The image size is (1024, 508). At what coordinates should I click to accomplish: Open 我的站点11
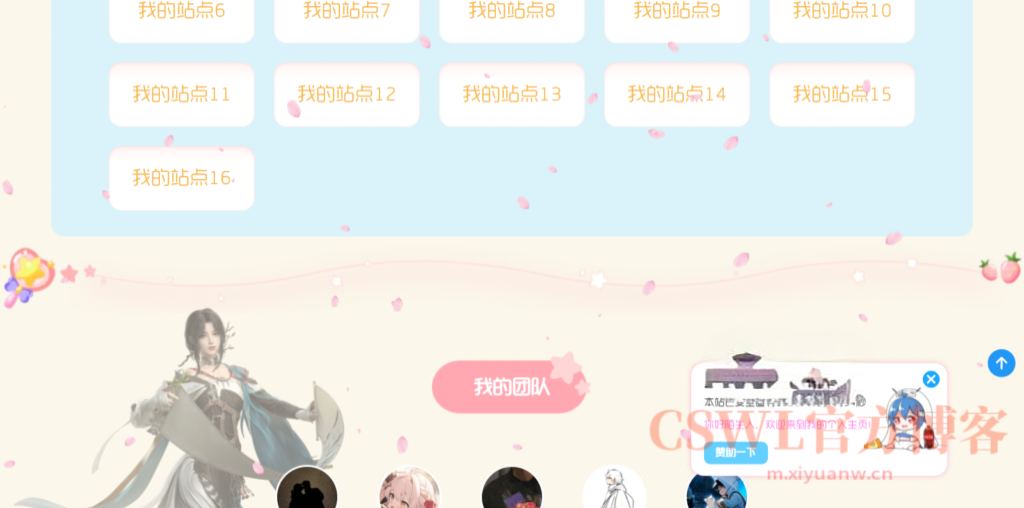(x=181, y=95)
